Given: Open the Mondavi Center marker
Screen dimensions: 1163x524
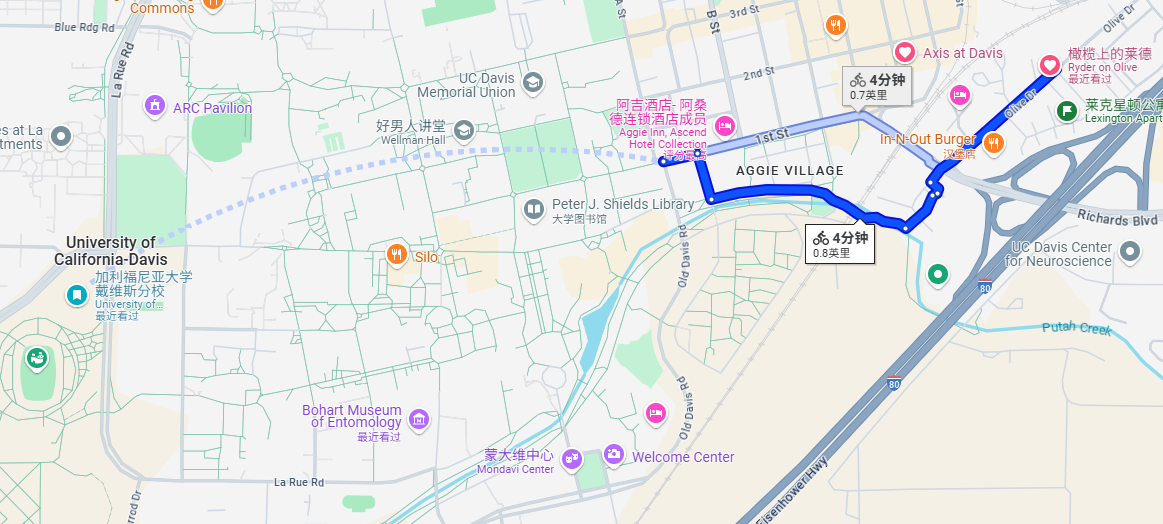Looking at the screenshot, I should pyautogui.click(x=571, y=458).
